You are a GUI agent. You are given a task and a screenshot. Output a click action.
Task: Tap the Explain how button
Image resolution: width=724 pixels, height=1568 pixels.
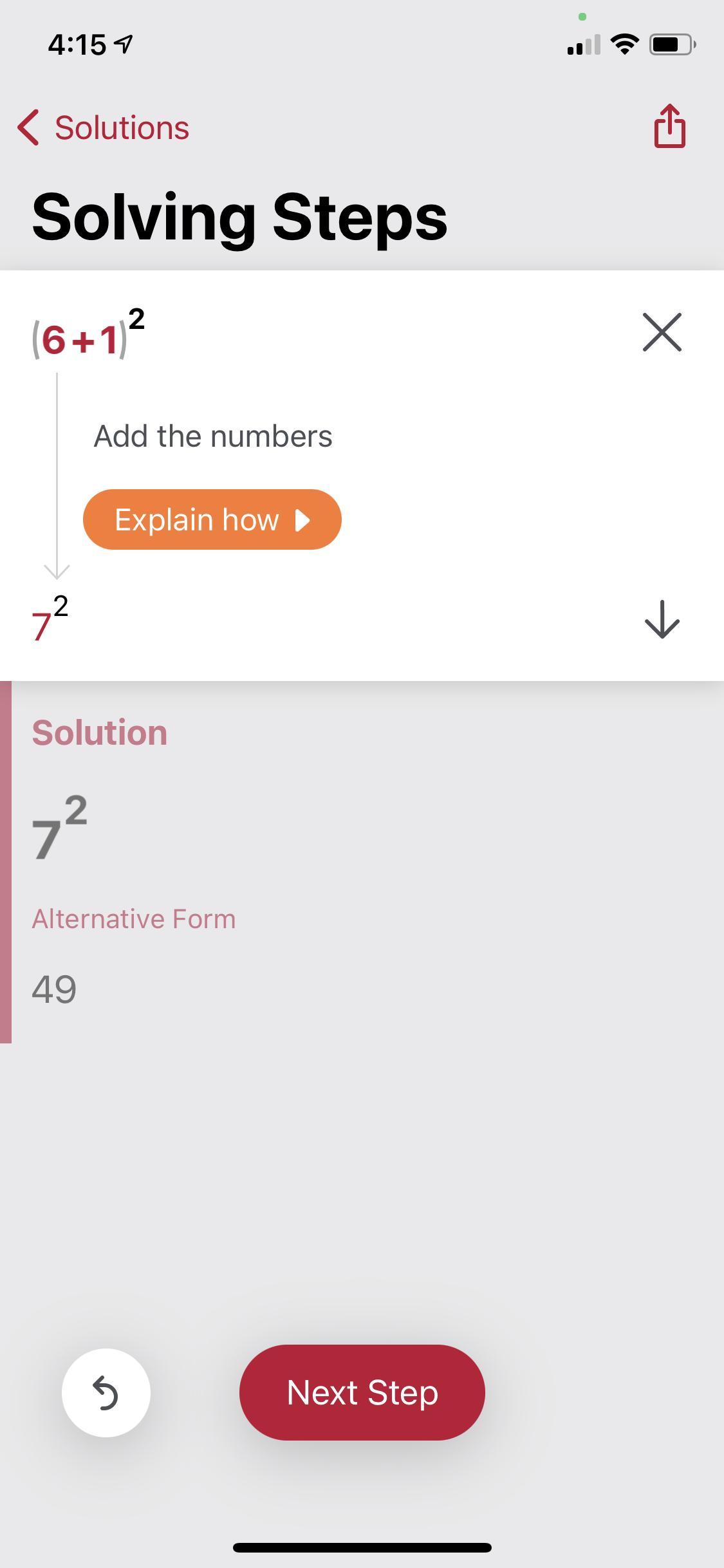[x=212, y=519]
